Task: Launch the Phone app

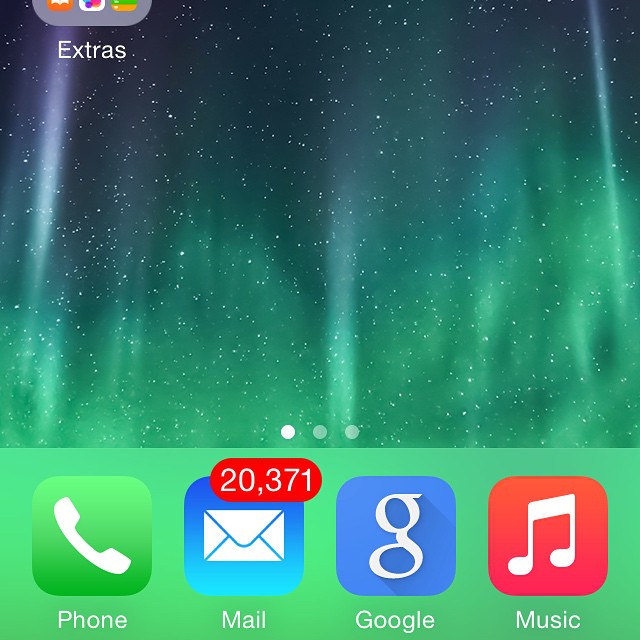Action: pyautogui.click(x=92, y=536)
